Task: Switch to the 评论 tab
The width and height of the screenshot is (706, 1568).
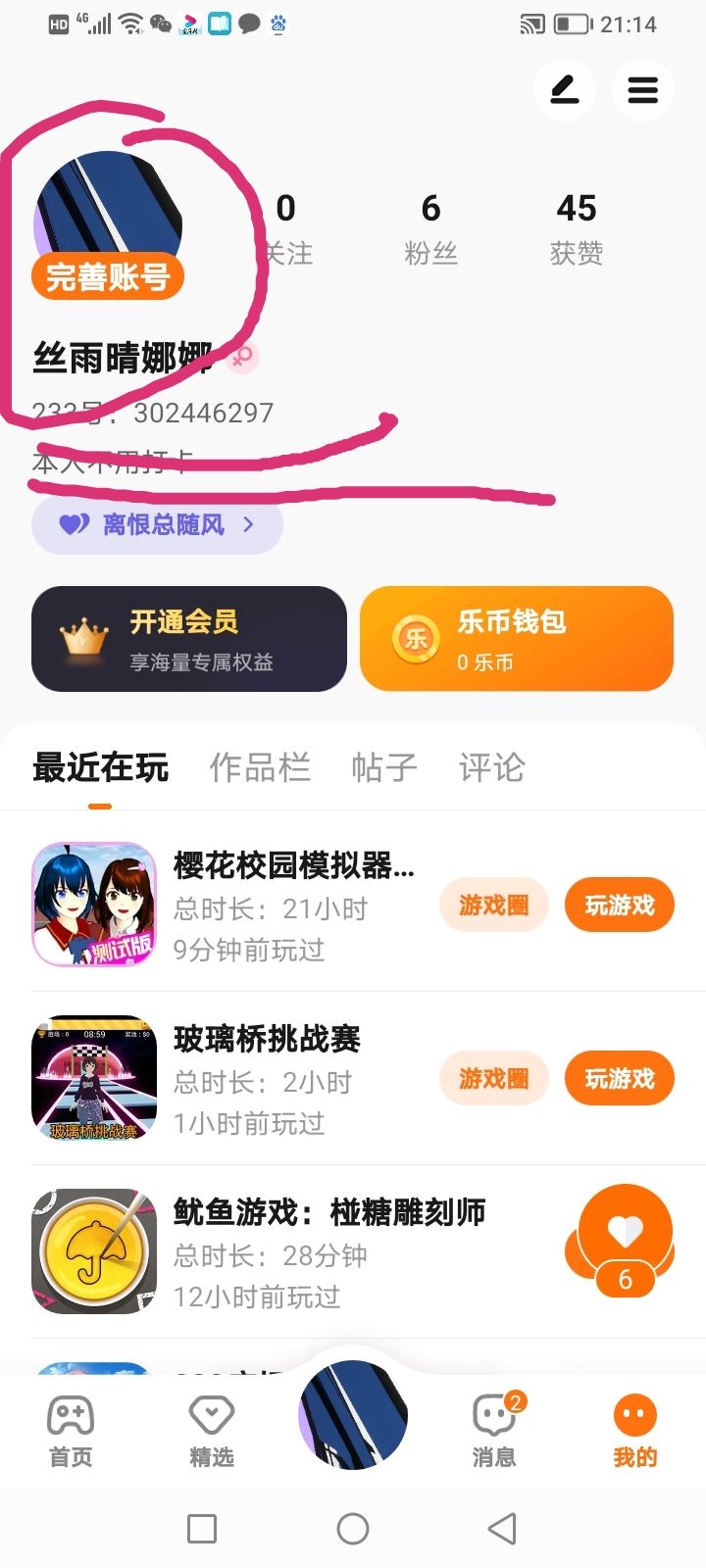Action: (x=491, y=767)
